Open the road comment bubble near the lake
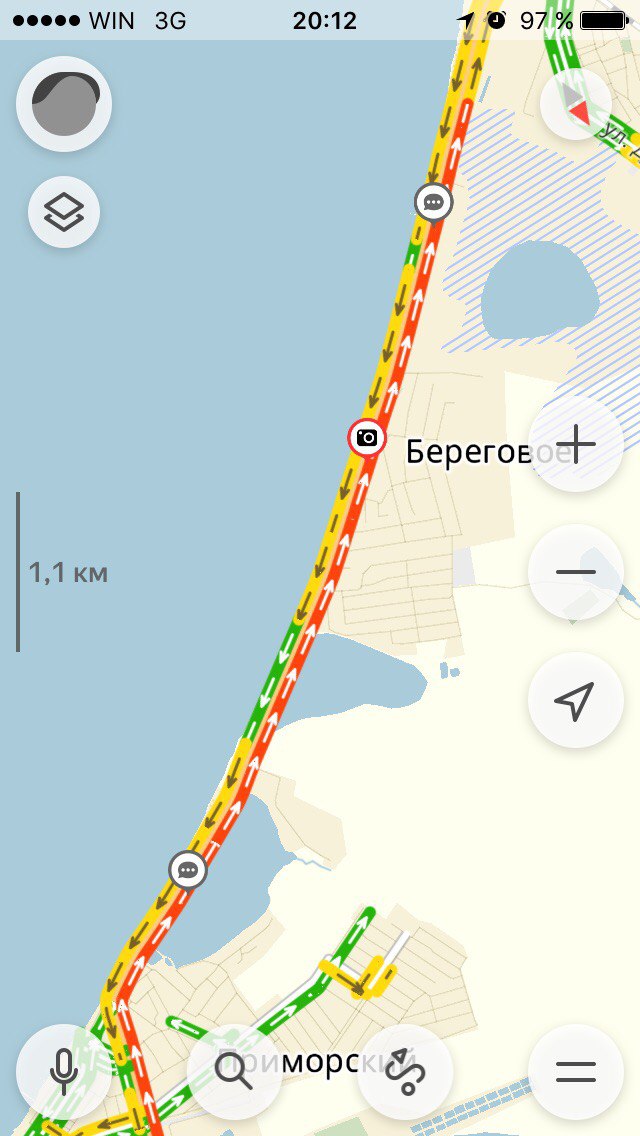Image resolution: width=640 pixels, height=1136 pixels. pos(433,202)
